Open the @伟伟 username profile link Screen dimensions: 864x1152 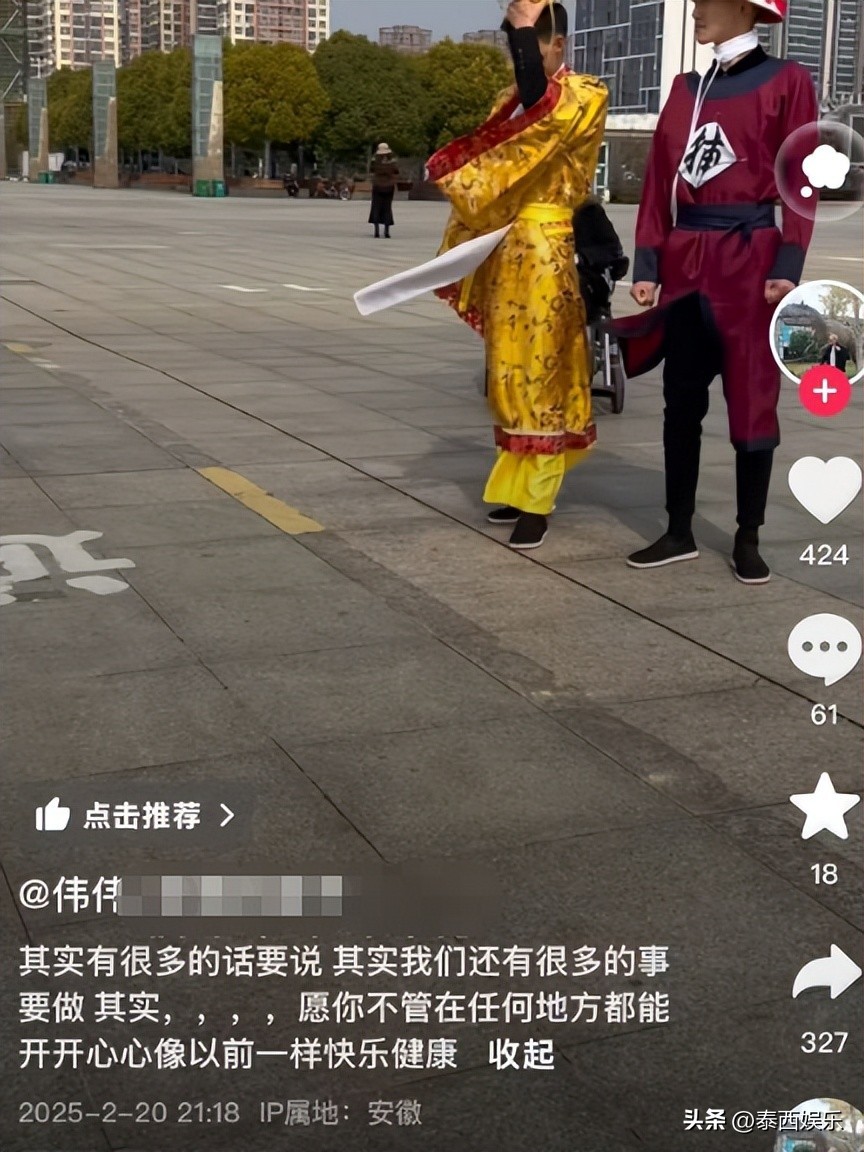tap(70, 894)
